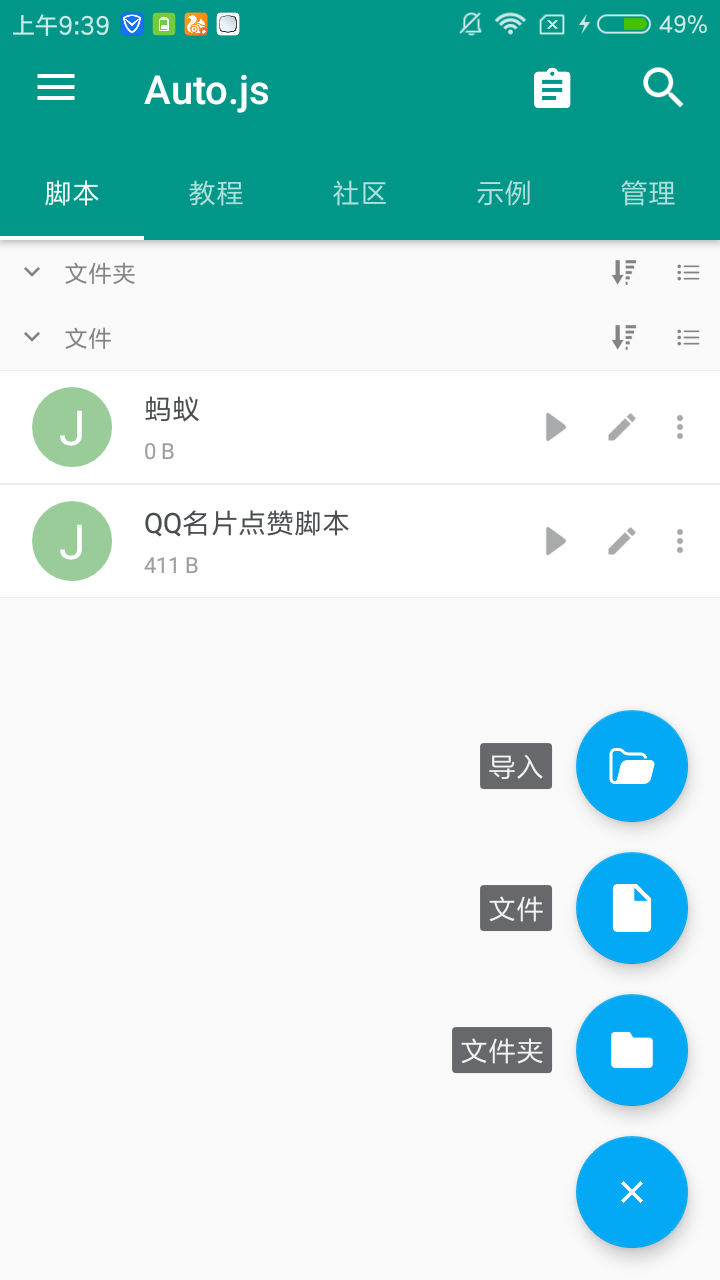The width and height of the screenshot is (720, 1280).
Task: Open more options for 蚂蚁 script
Action: pos(679,427)
